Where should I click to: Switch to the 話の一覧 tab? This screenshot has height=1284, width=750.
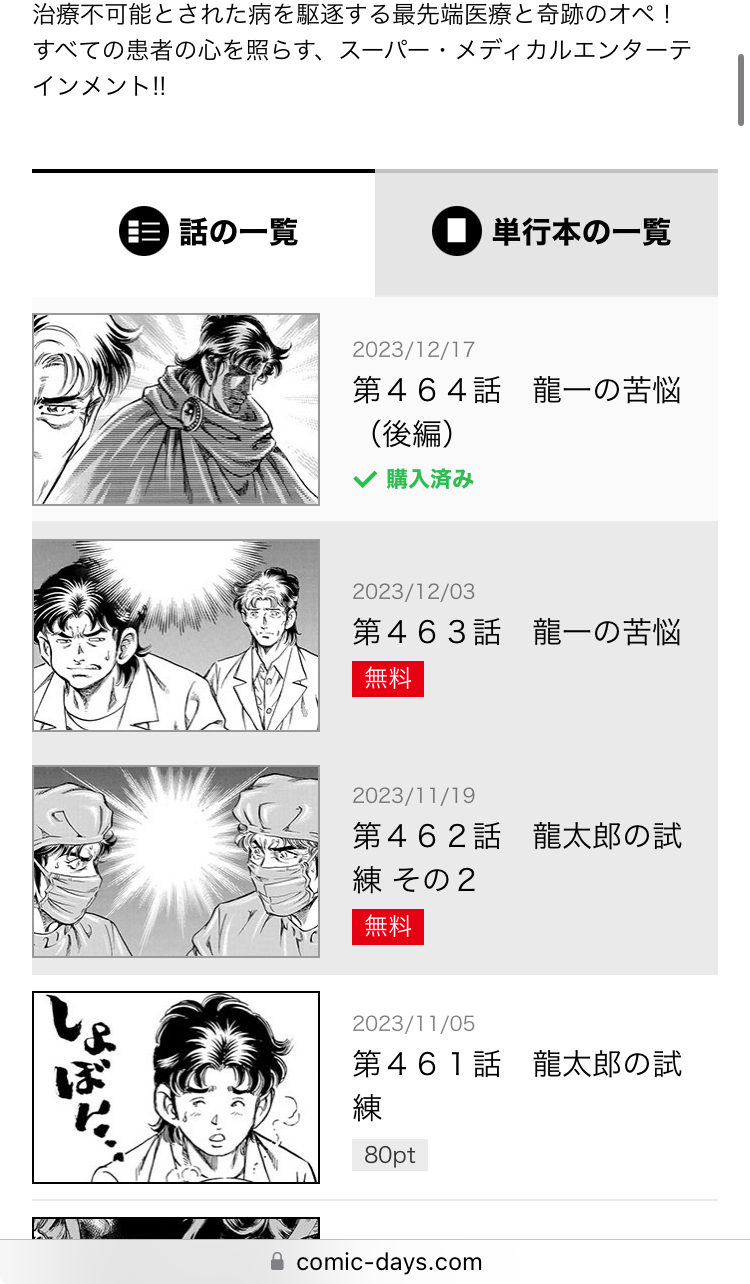204,233
